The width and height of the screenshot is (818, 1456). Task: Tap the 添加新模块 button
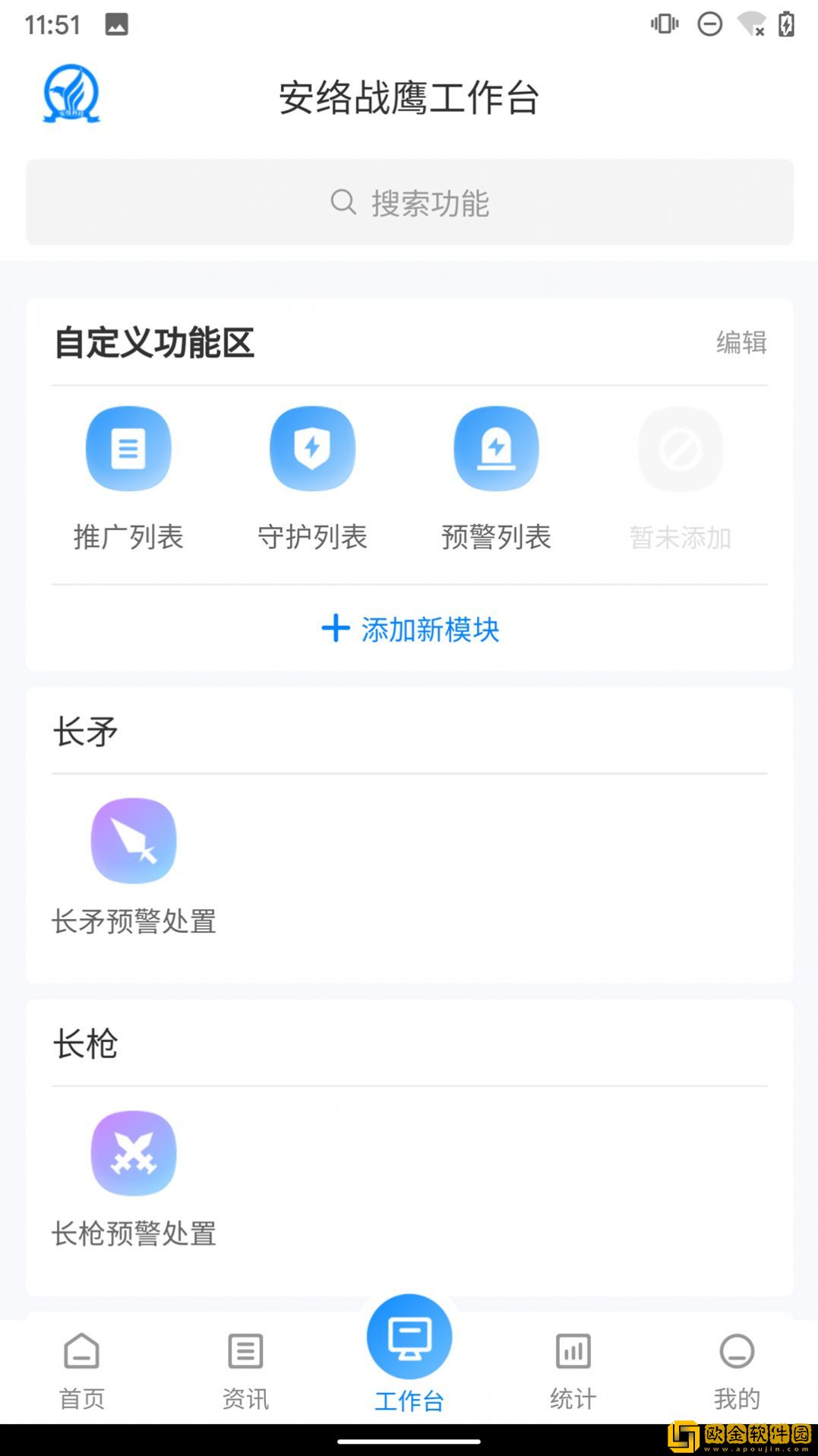pyautogui.click(x=409, y=629)
